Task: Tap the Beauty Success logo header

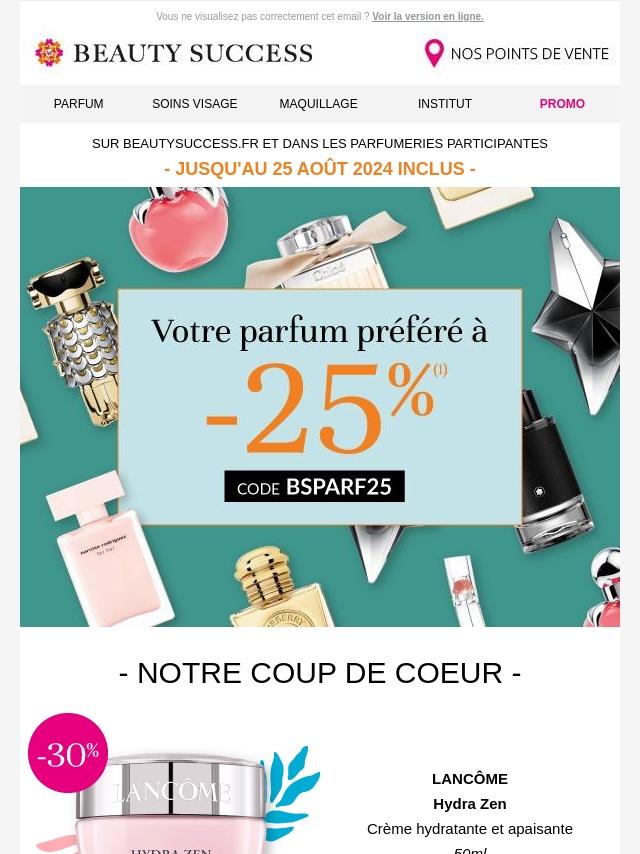Action: pyautogui.click(x=174, y=53)
